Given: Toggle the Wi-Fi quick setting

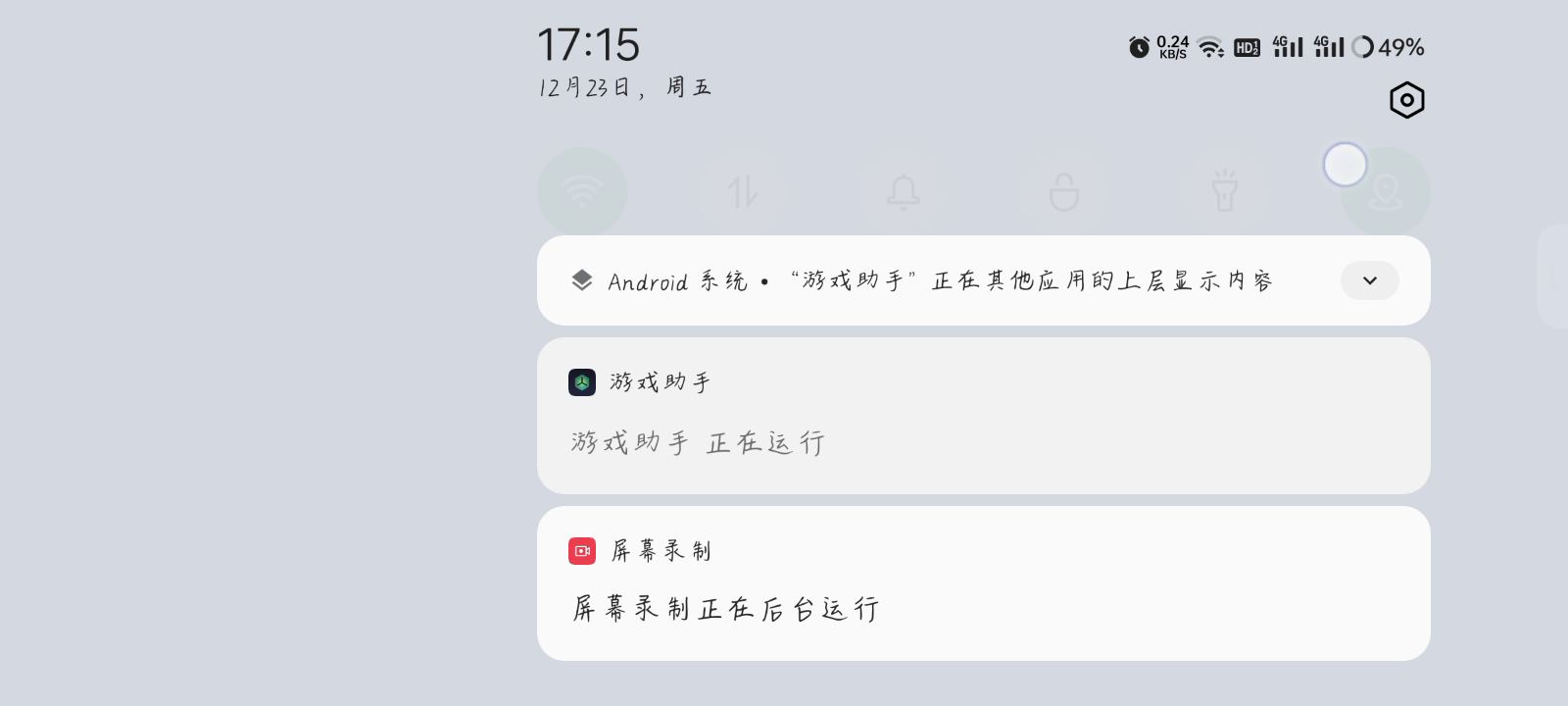Looking at the screenshot, I should pos(582,192).
